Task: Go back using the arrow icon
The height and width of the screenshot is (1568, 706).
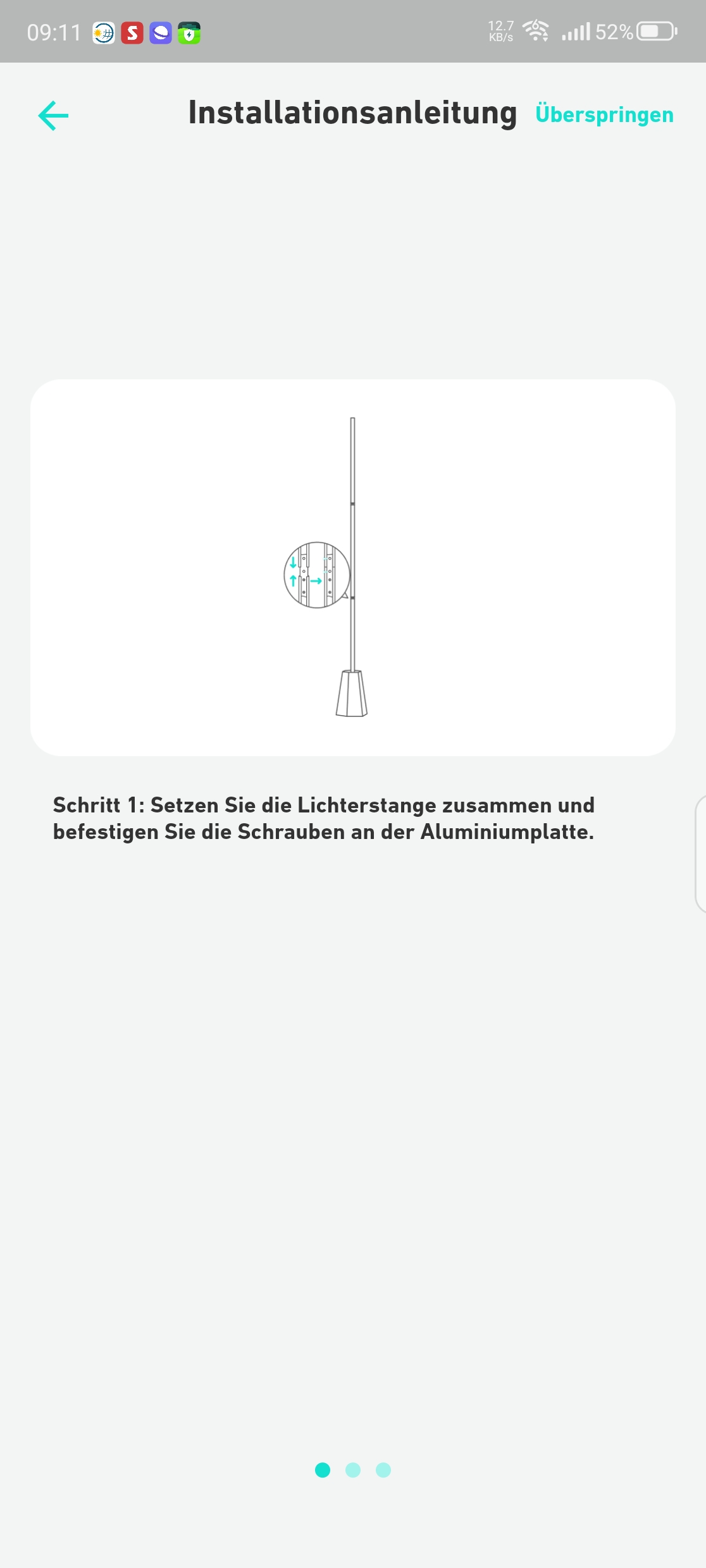Action: click(x=53, y=116)
